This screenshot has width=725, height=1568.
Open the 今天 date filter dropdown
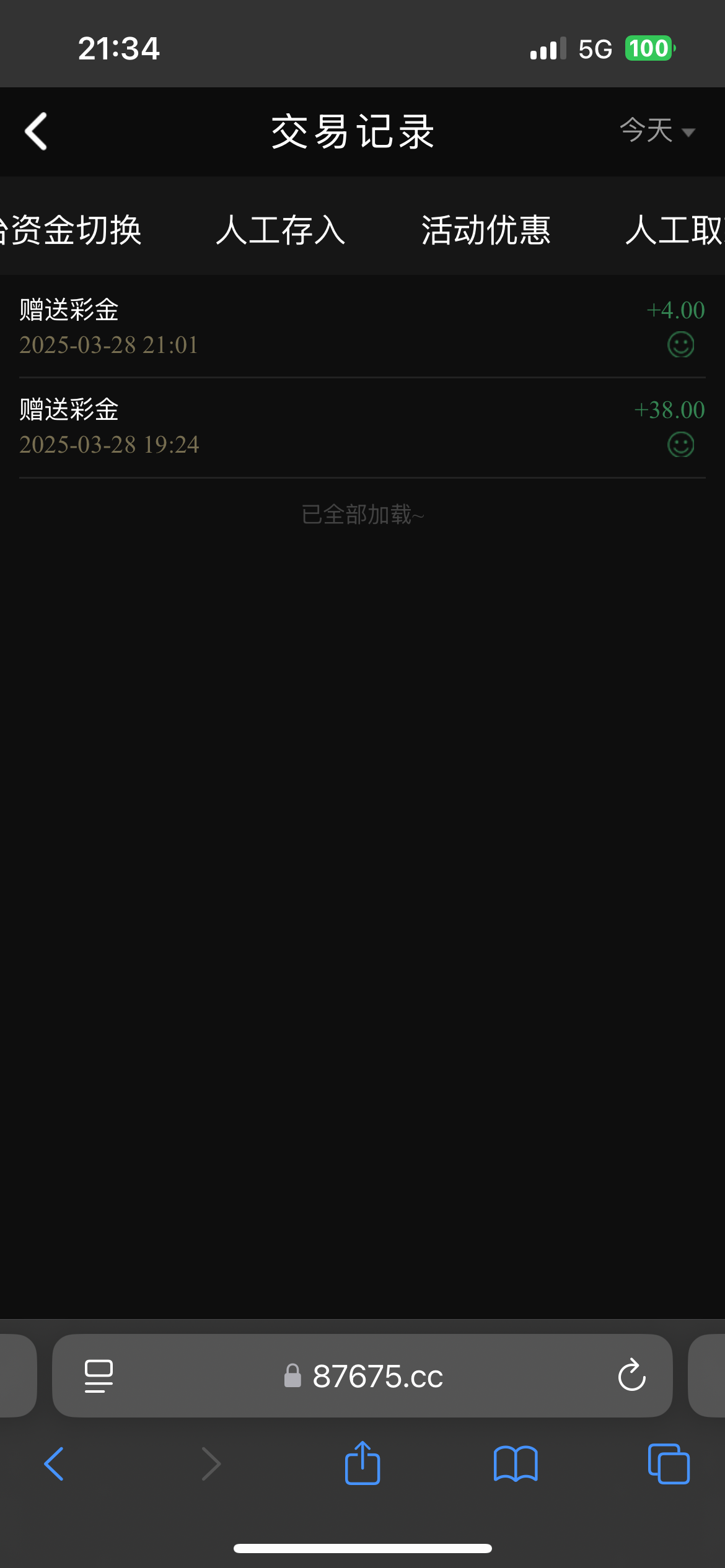[x=657, y=131]
